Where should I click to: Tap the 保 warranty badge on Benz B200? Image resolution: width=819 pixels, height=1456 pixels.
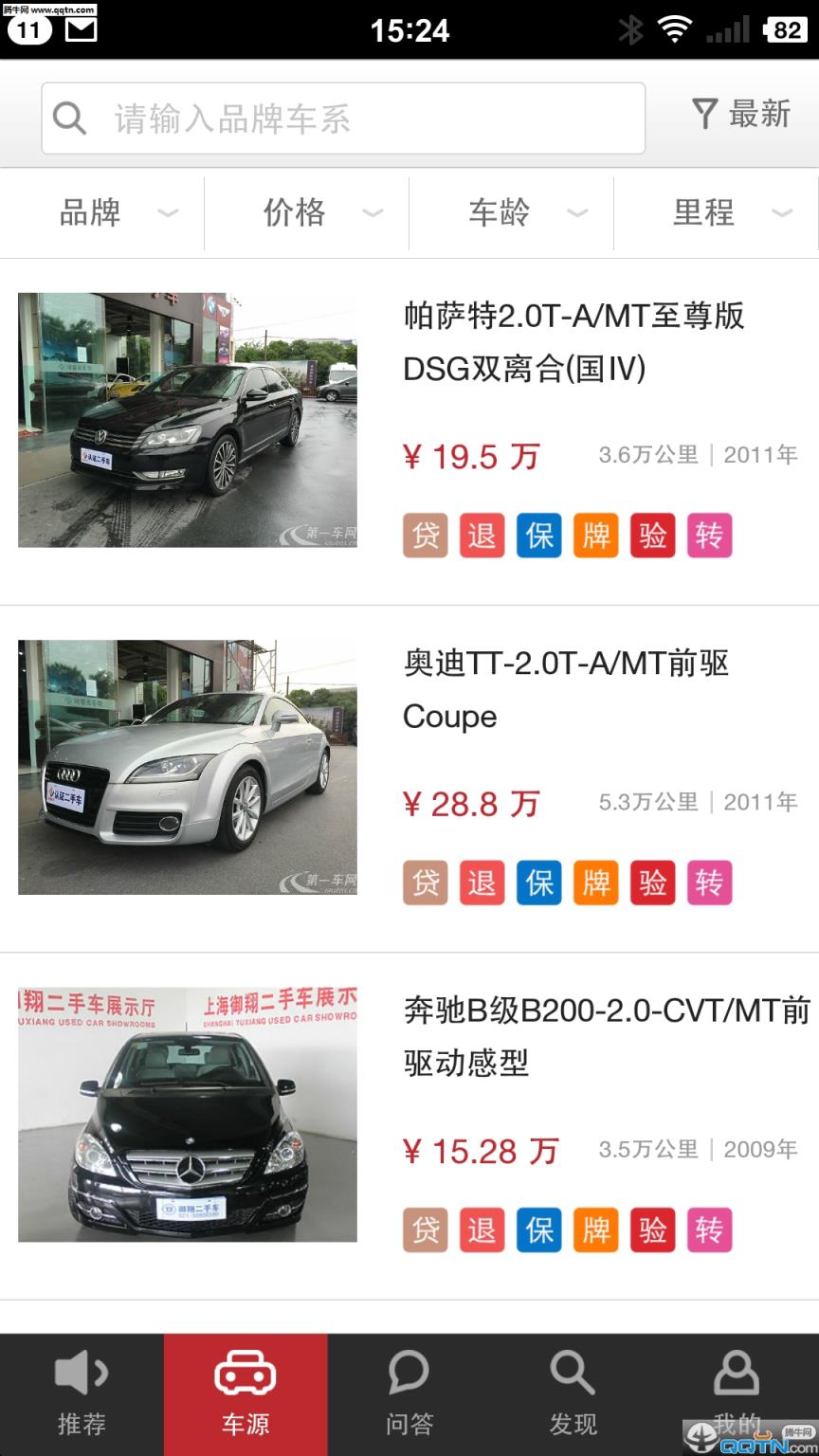coord(538,1230)
